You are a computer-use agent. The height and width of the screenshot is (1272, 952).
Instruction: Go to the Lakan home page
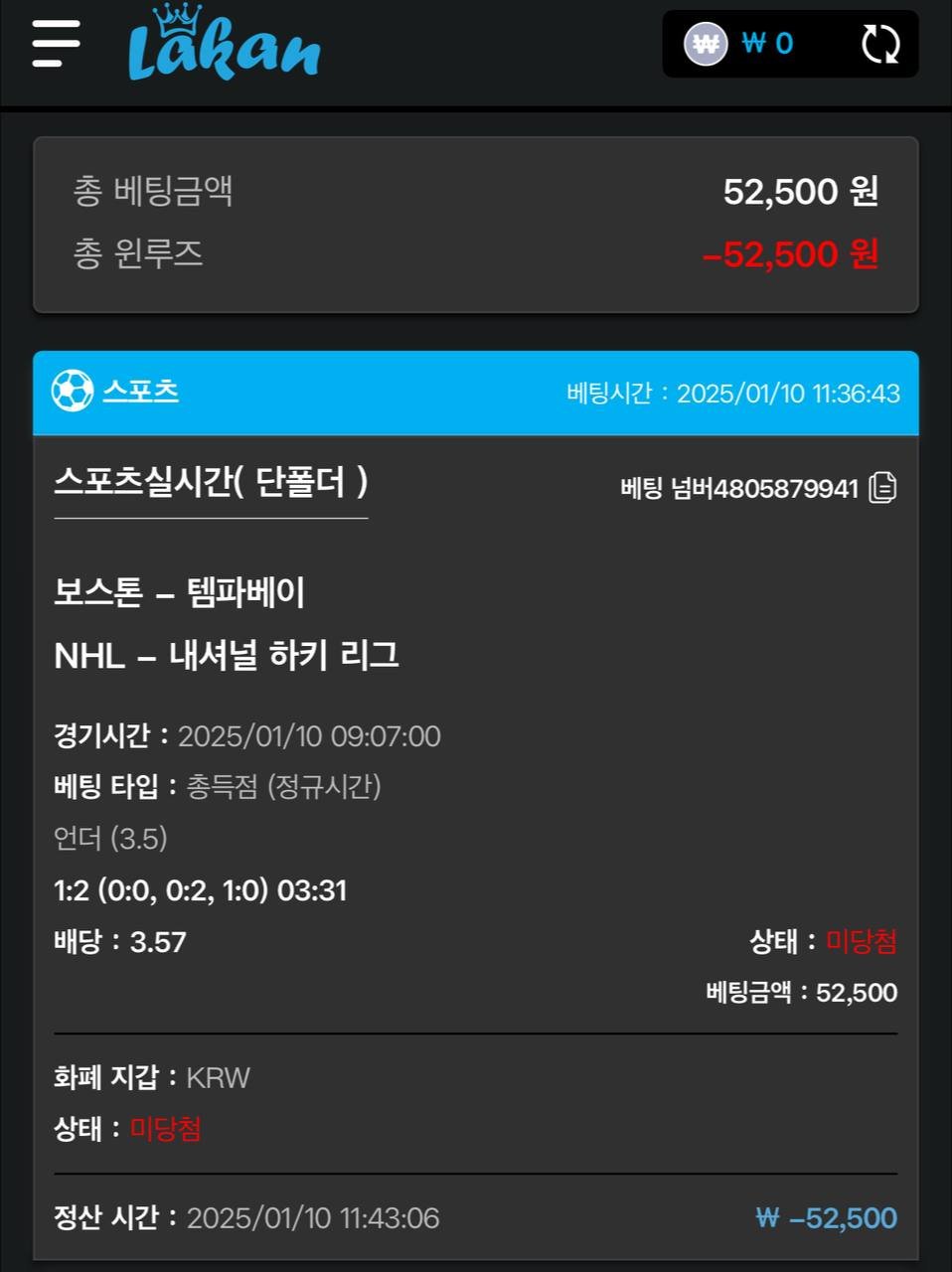coord(225,45)
